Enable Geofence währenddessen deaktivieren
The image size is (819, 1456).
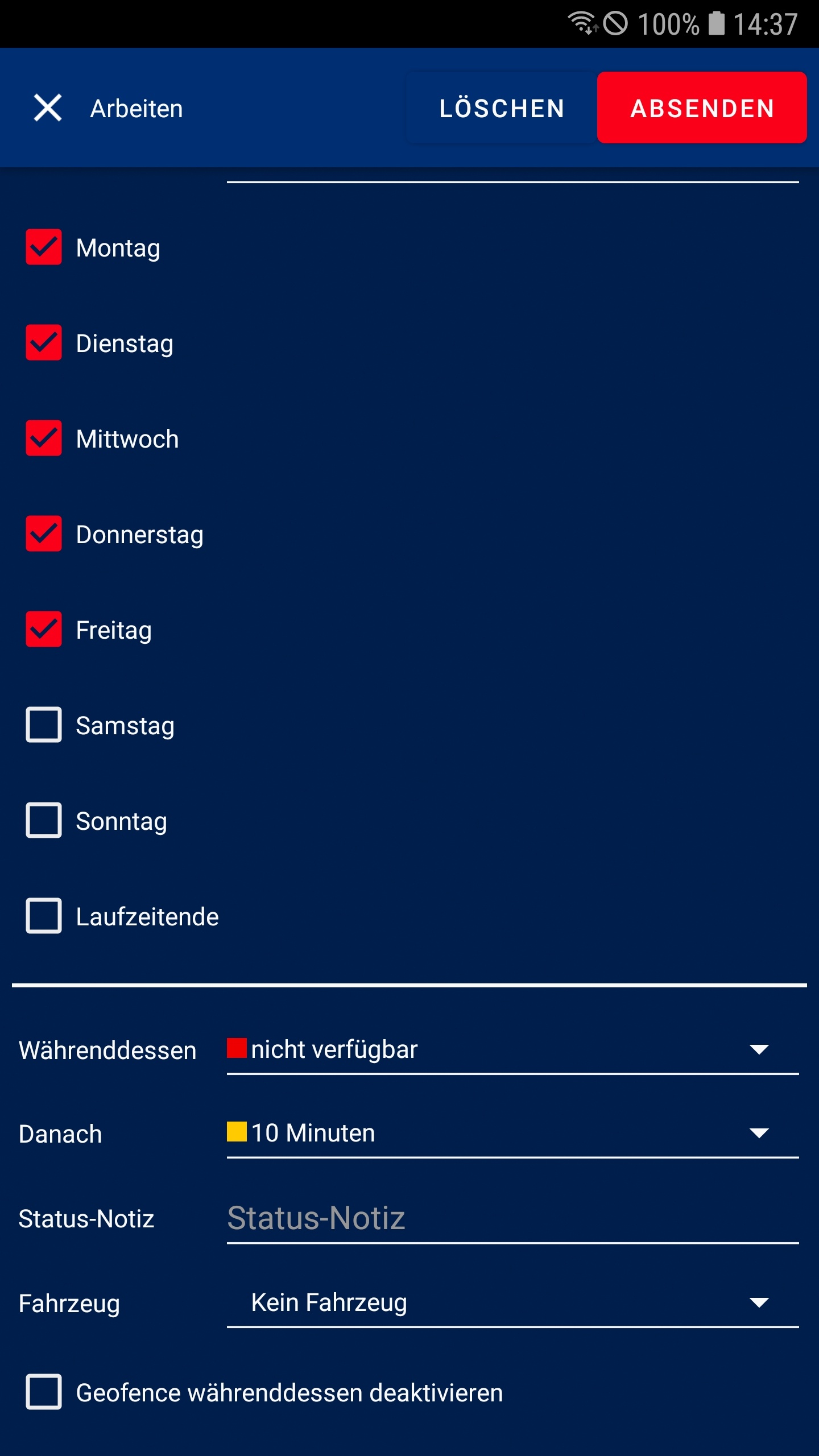44,1392
